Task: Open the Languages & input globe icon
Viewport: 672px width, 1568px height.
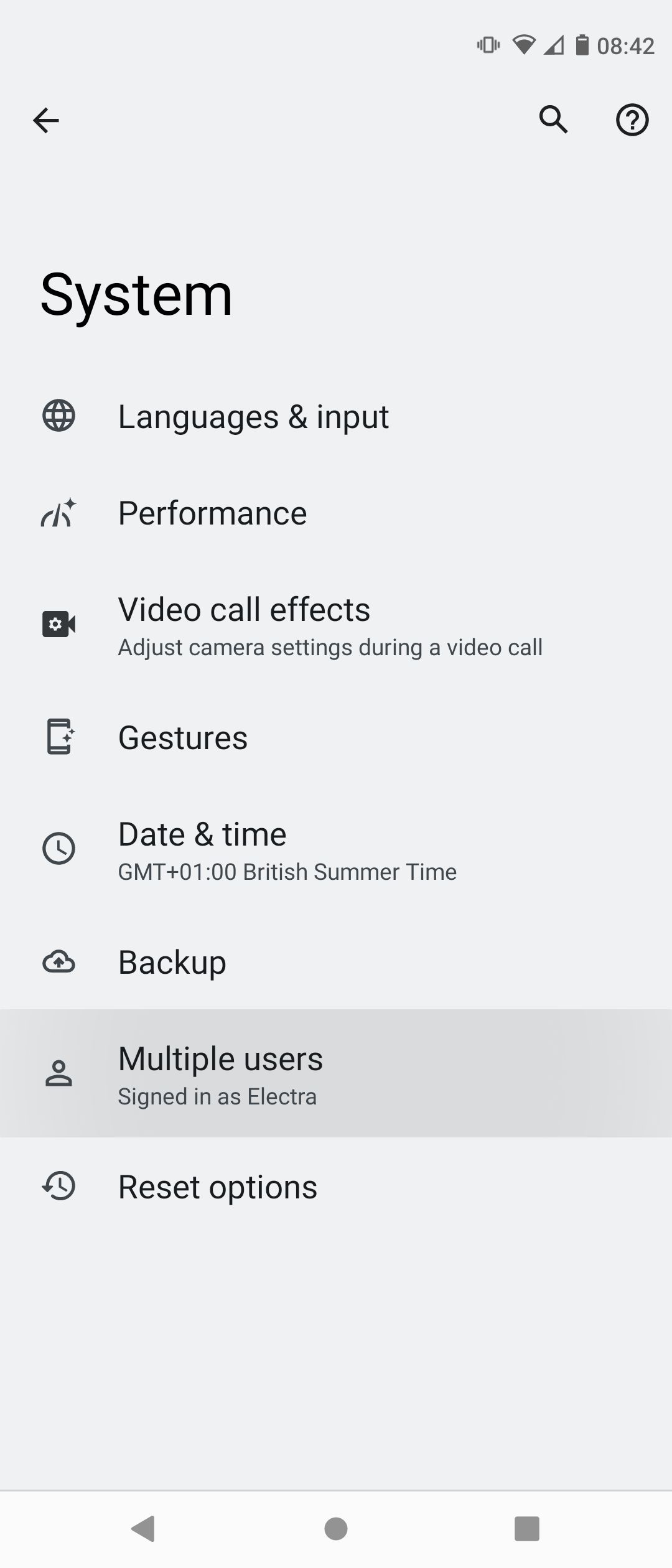Action: 58,416
